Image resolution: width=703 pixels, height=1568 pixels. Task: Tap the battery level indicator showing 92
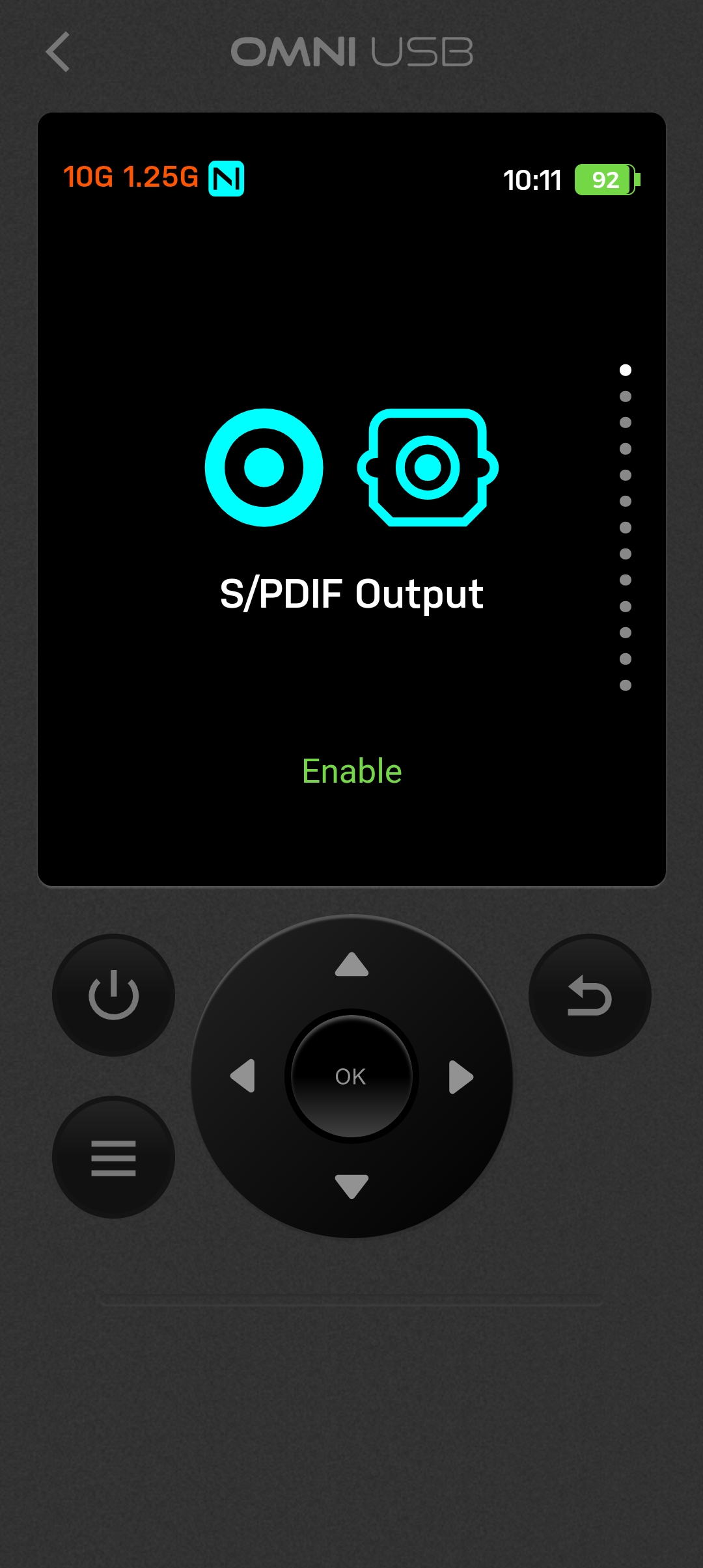(604, 180)
